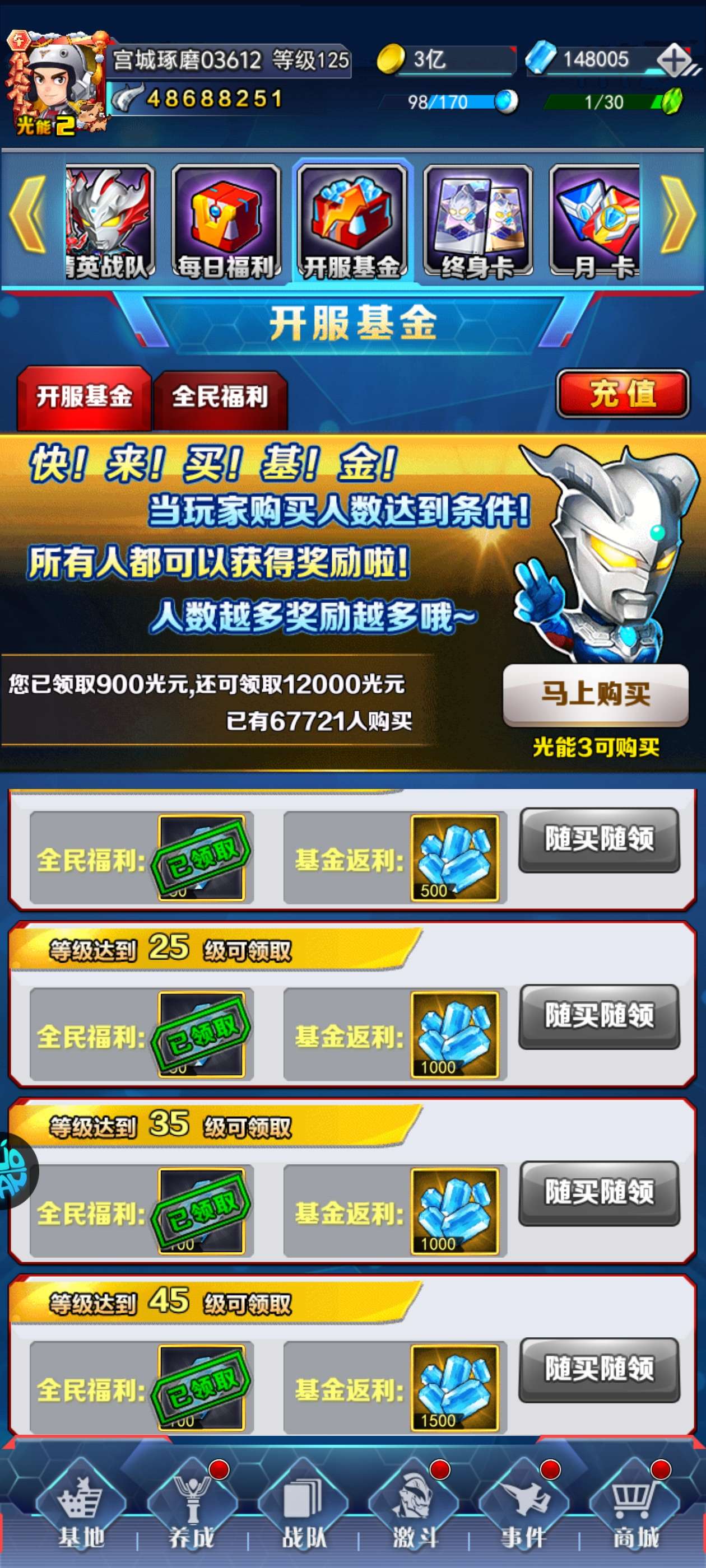Tap 随买随领 for the level 35 reward
This screenshot has width=706, height=1568.
[599, 1192]
